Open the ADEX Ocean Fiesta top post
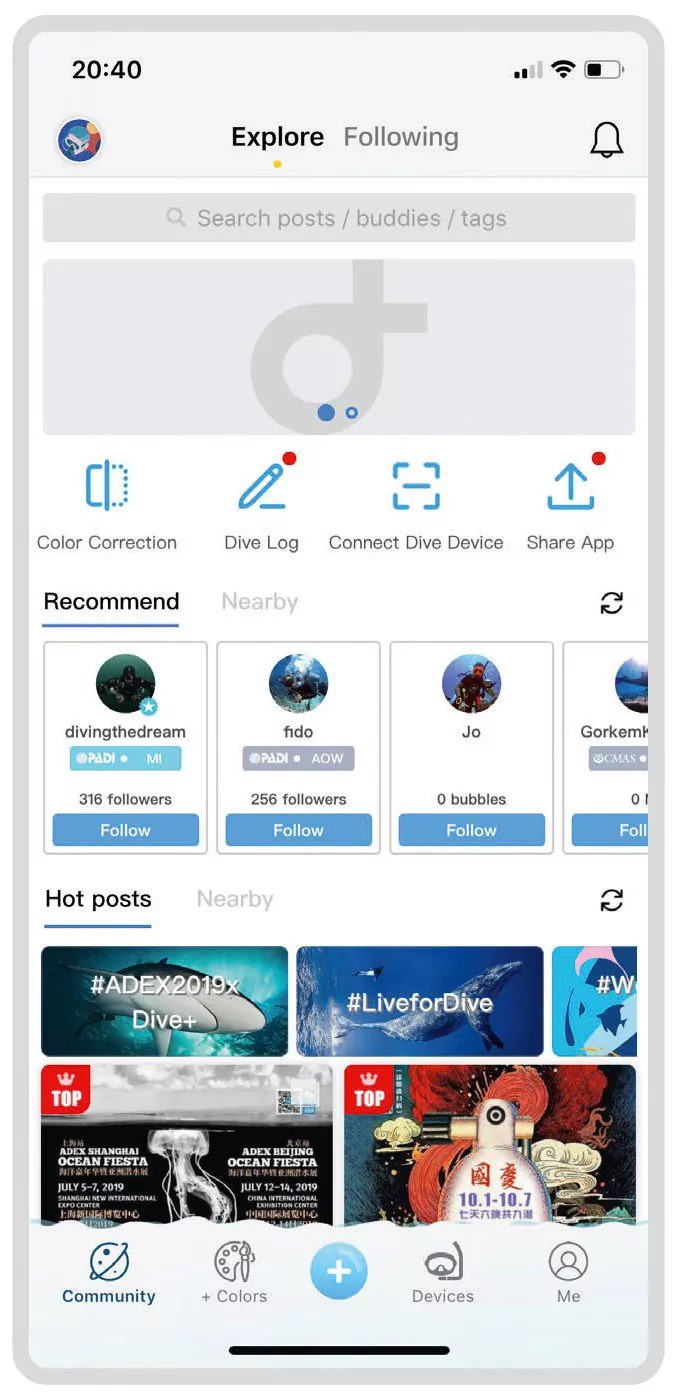The image size is (676, 1395). [x=187, y=1145]
